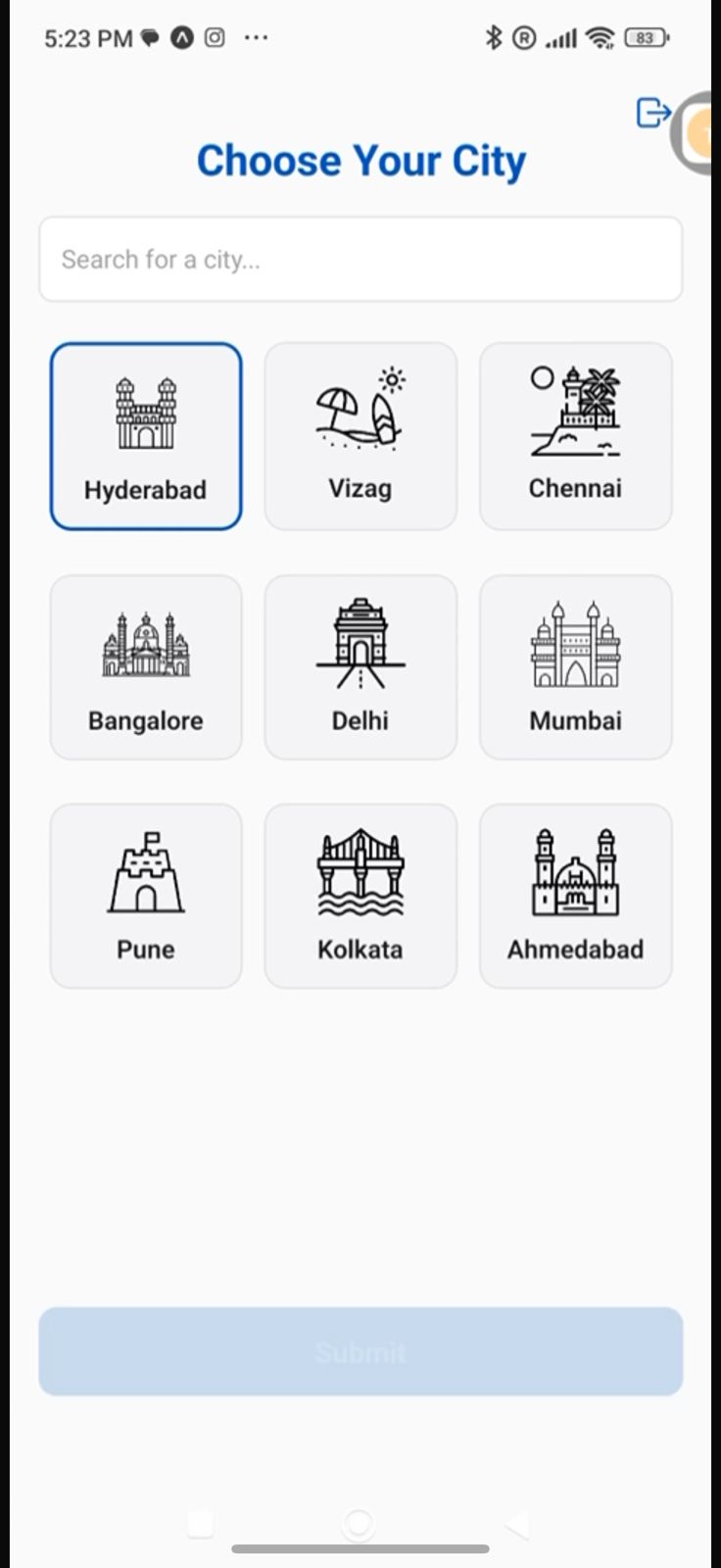This screenshot has height=1568, width=721.
Task: Go to the system home screen
Action: (360, 1525)
